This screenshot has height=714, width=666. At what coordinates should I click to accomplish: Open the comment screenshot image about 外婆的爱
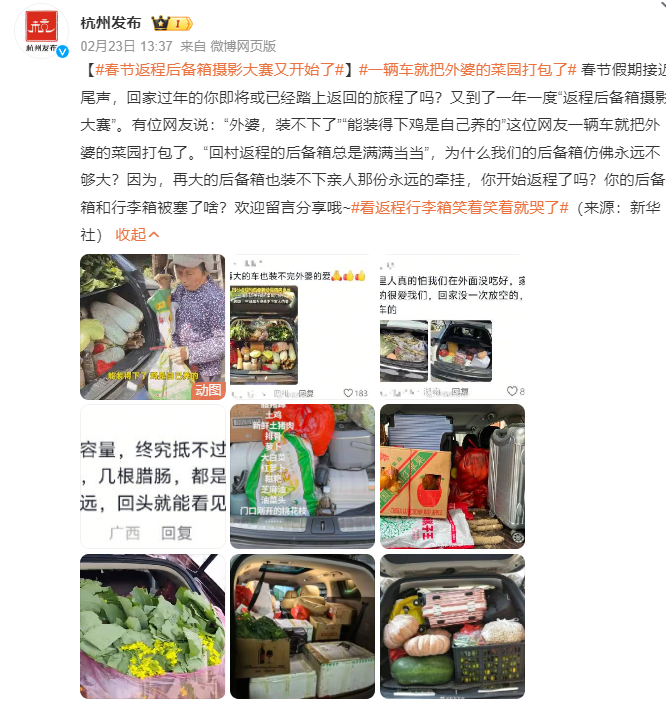[302, 327]
